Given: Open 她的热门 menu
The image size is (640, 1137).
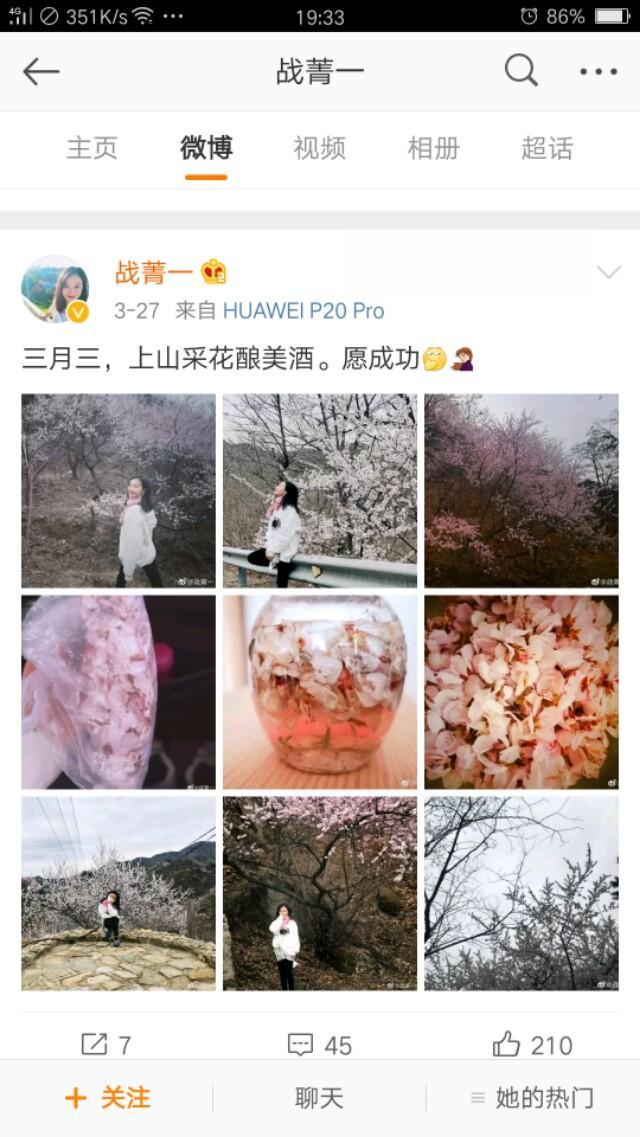Looking at the screenshot, I should pos(532,1098).
